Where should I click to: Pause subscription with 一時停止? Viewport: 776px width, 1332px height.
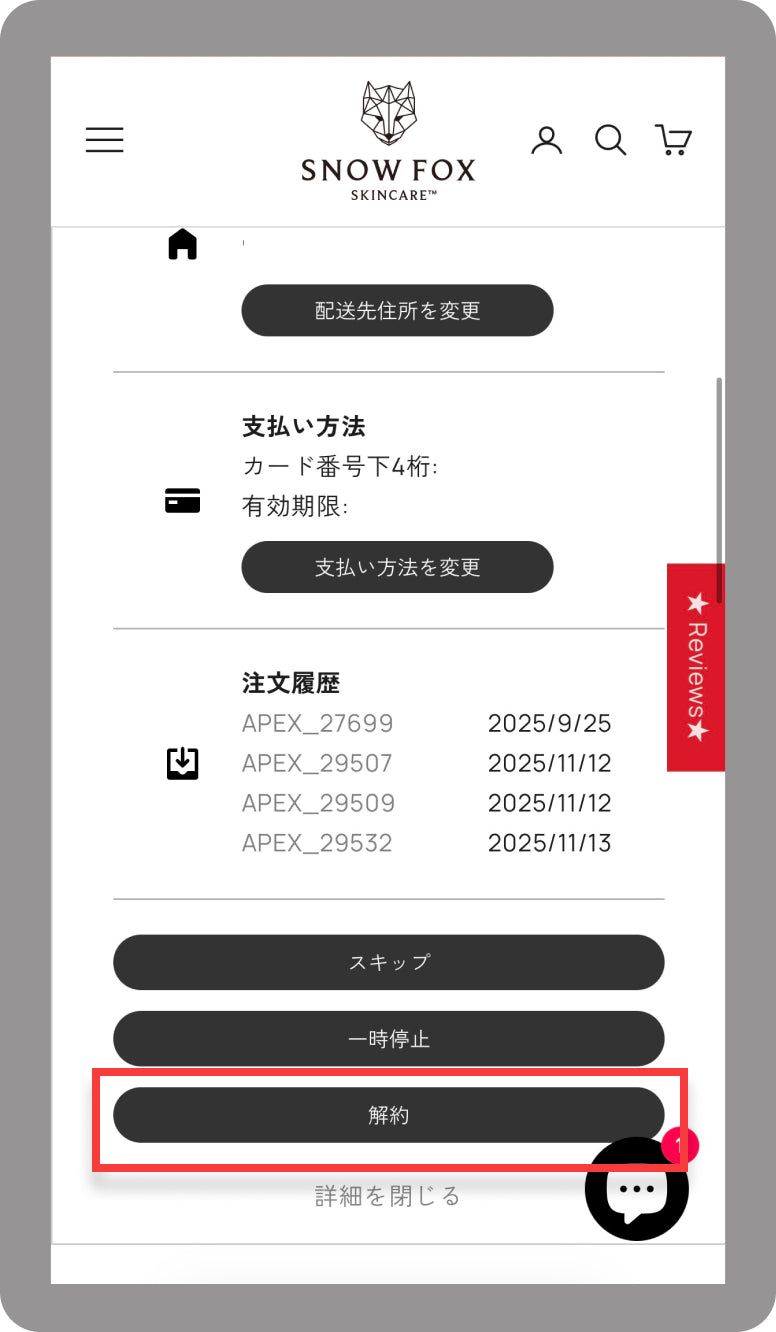coord(388,1039)
